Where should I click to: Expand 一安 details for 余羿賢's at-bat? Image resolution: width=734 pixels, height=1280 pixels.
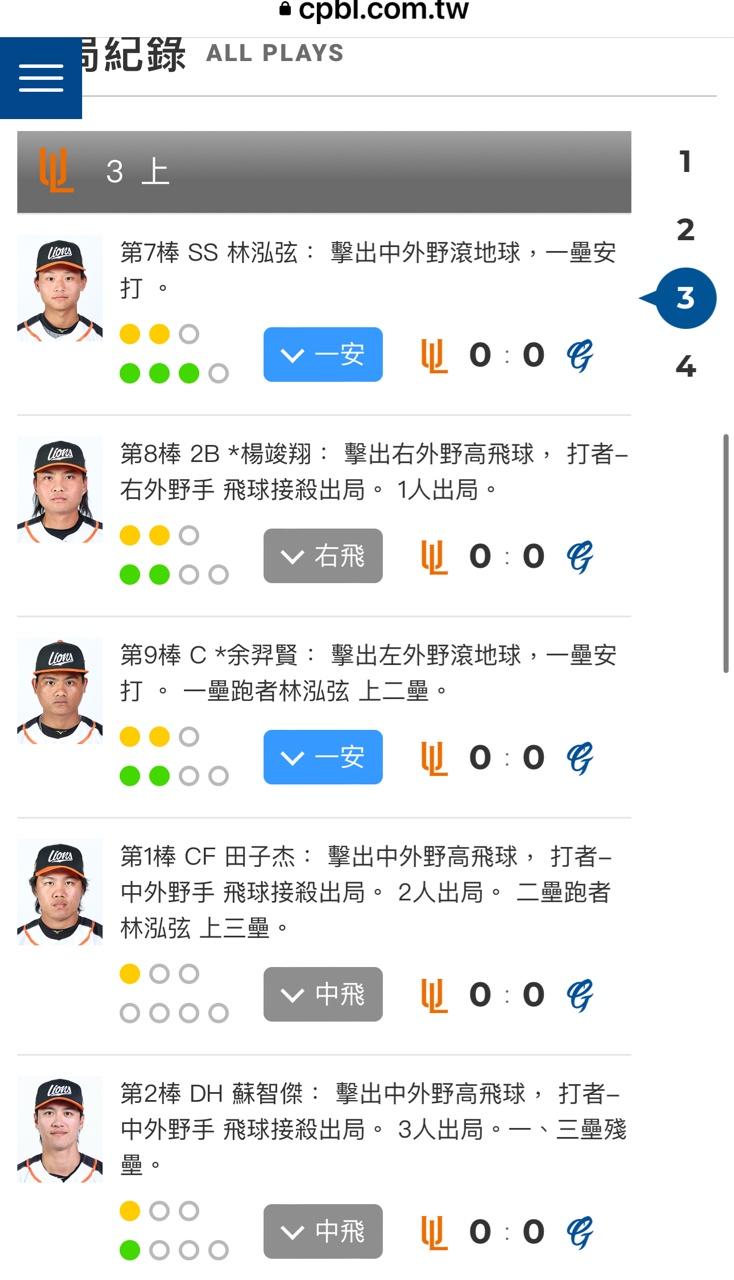pyautogui.click(x=323, y=757)
